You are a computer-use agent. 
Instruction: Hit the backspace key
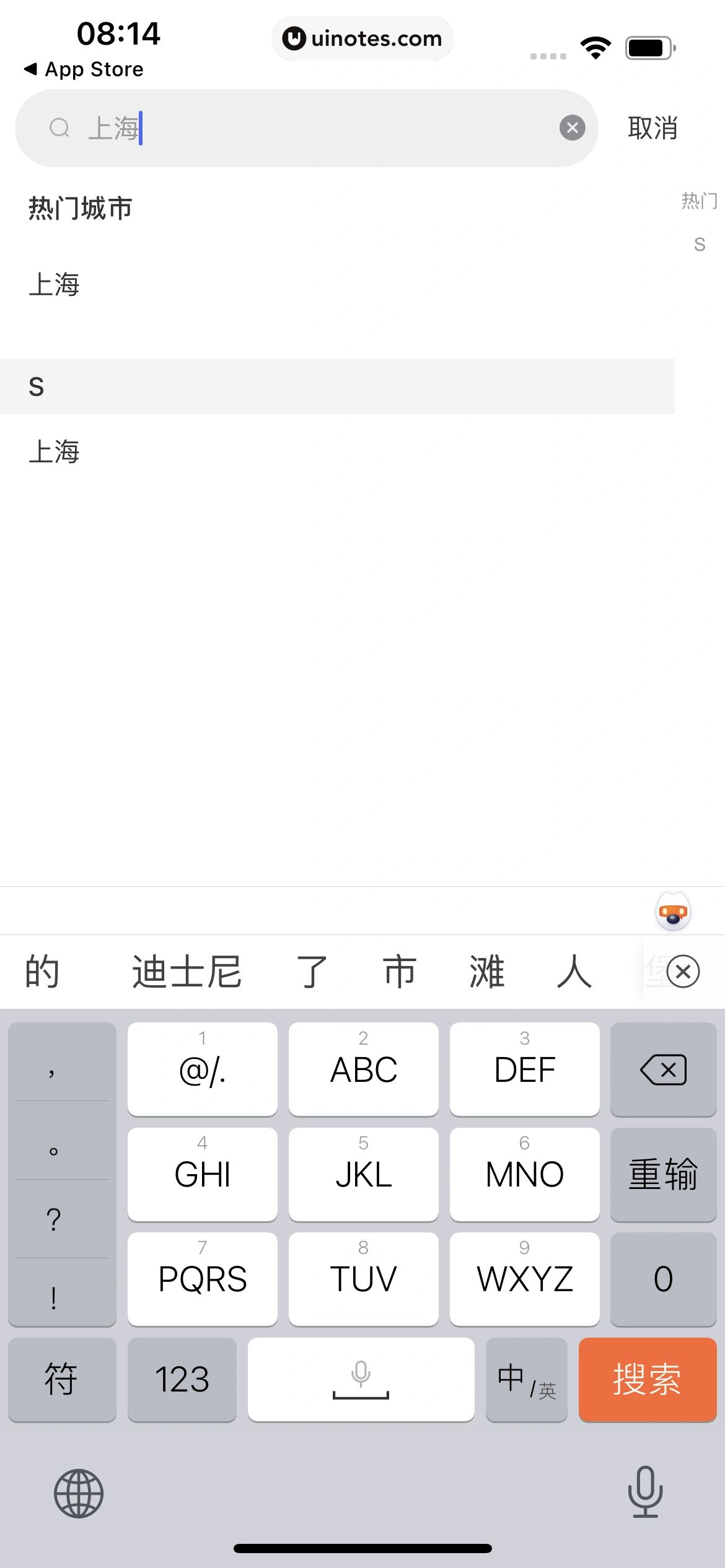point(663,1069)
